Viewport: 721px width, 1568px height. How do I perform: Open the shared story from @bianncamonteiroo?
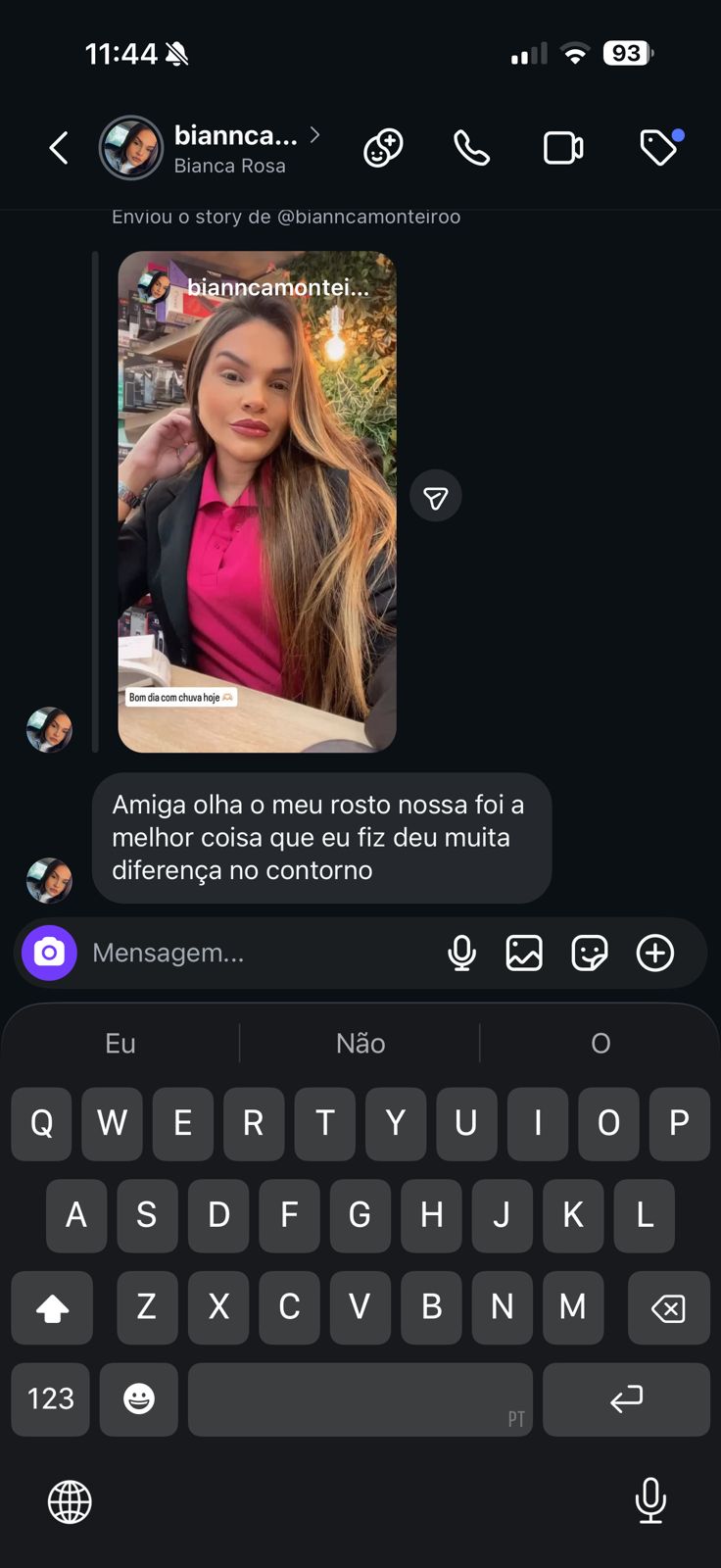pos(257,502)
